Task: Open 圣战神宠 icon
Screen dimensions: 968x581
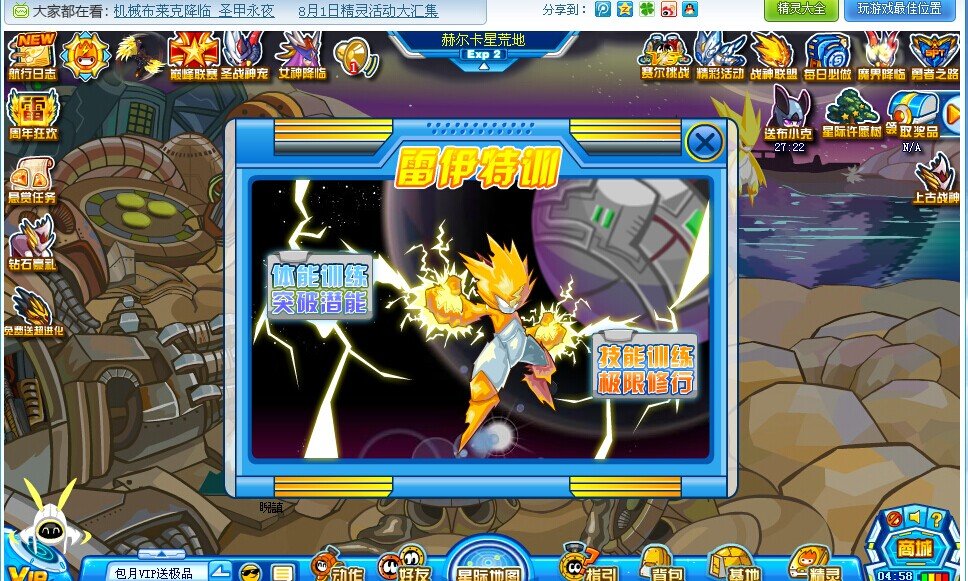Action: coord(245,55)
